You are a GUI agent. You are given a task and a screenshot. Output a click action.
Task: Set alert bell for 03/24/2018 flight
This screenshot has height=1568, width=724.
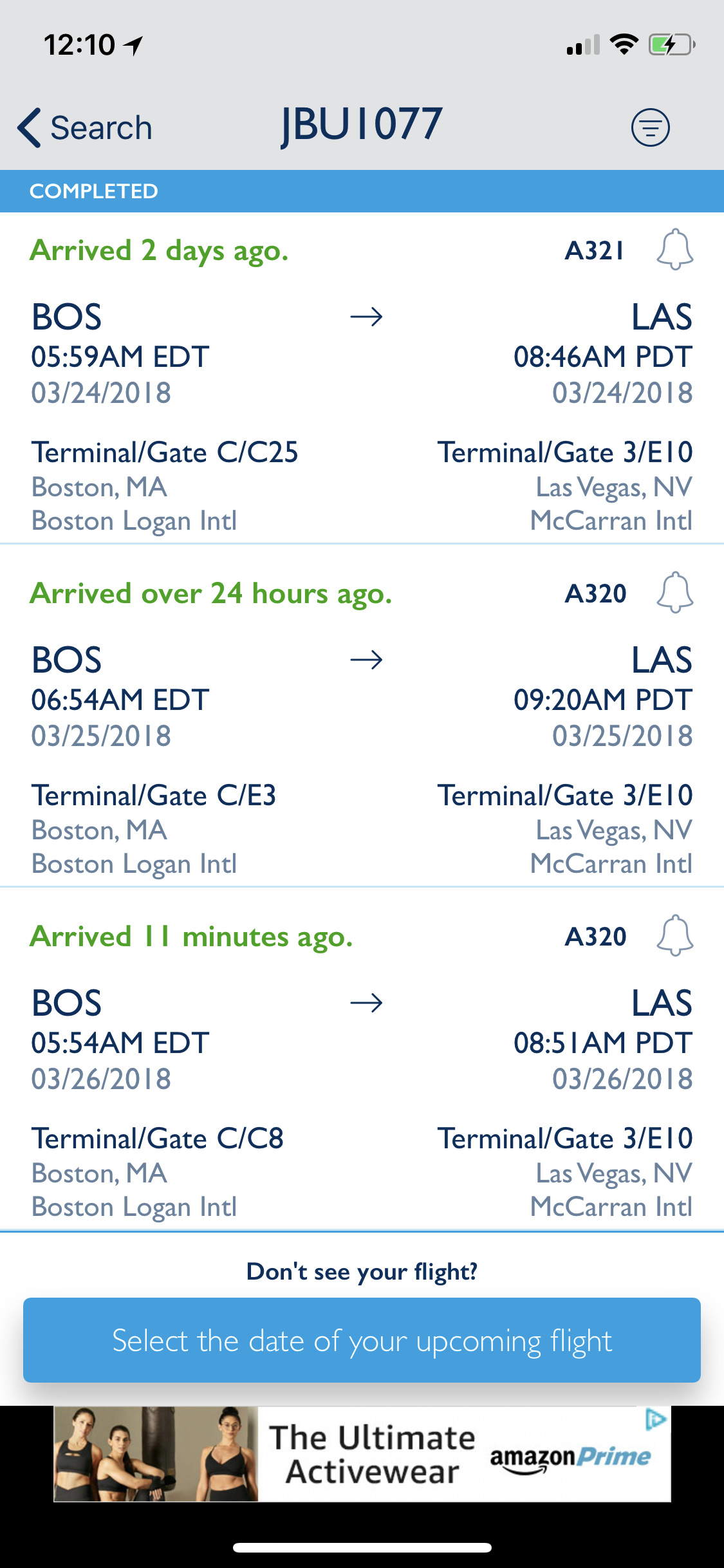coord(674,250)
